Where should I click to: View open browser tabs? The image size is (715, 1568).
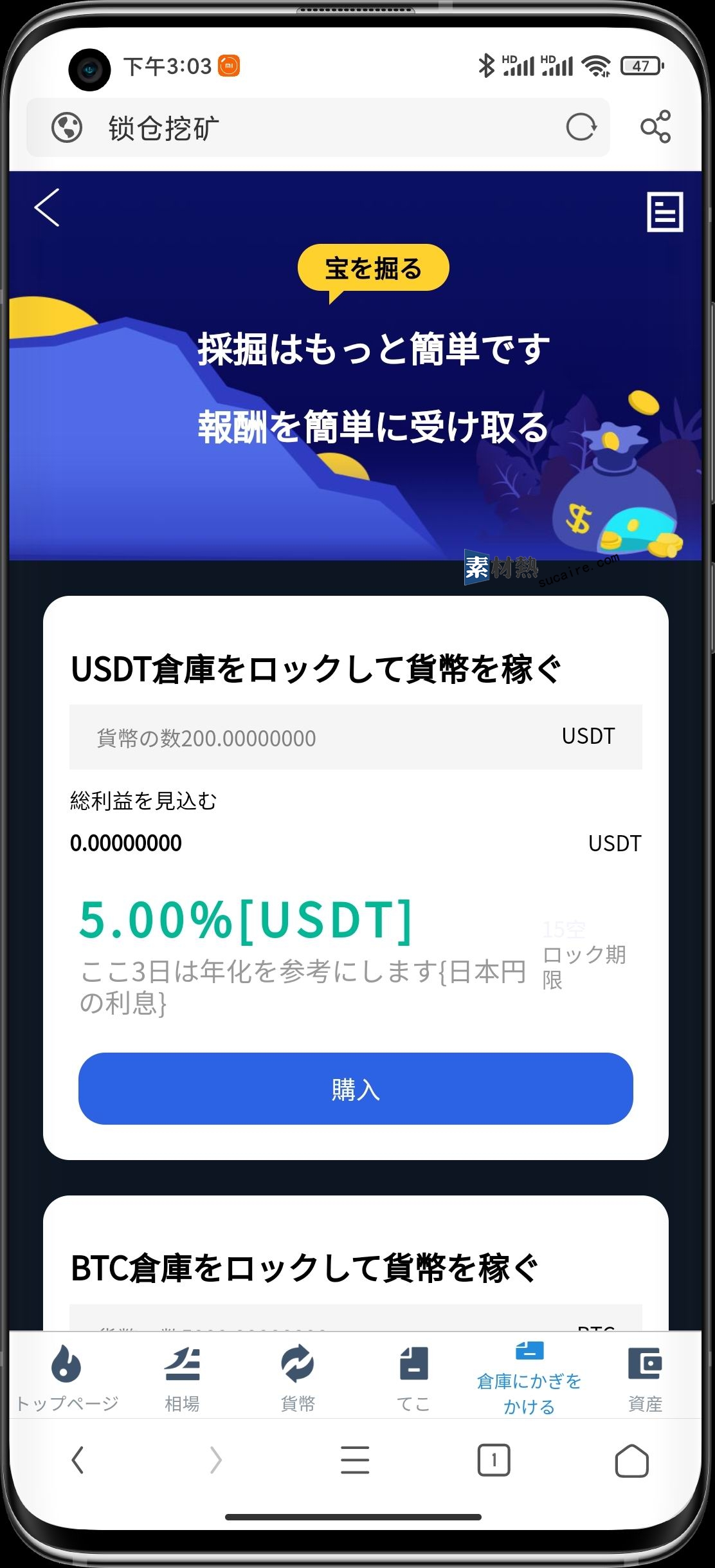[x=493, y=1461]
